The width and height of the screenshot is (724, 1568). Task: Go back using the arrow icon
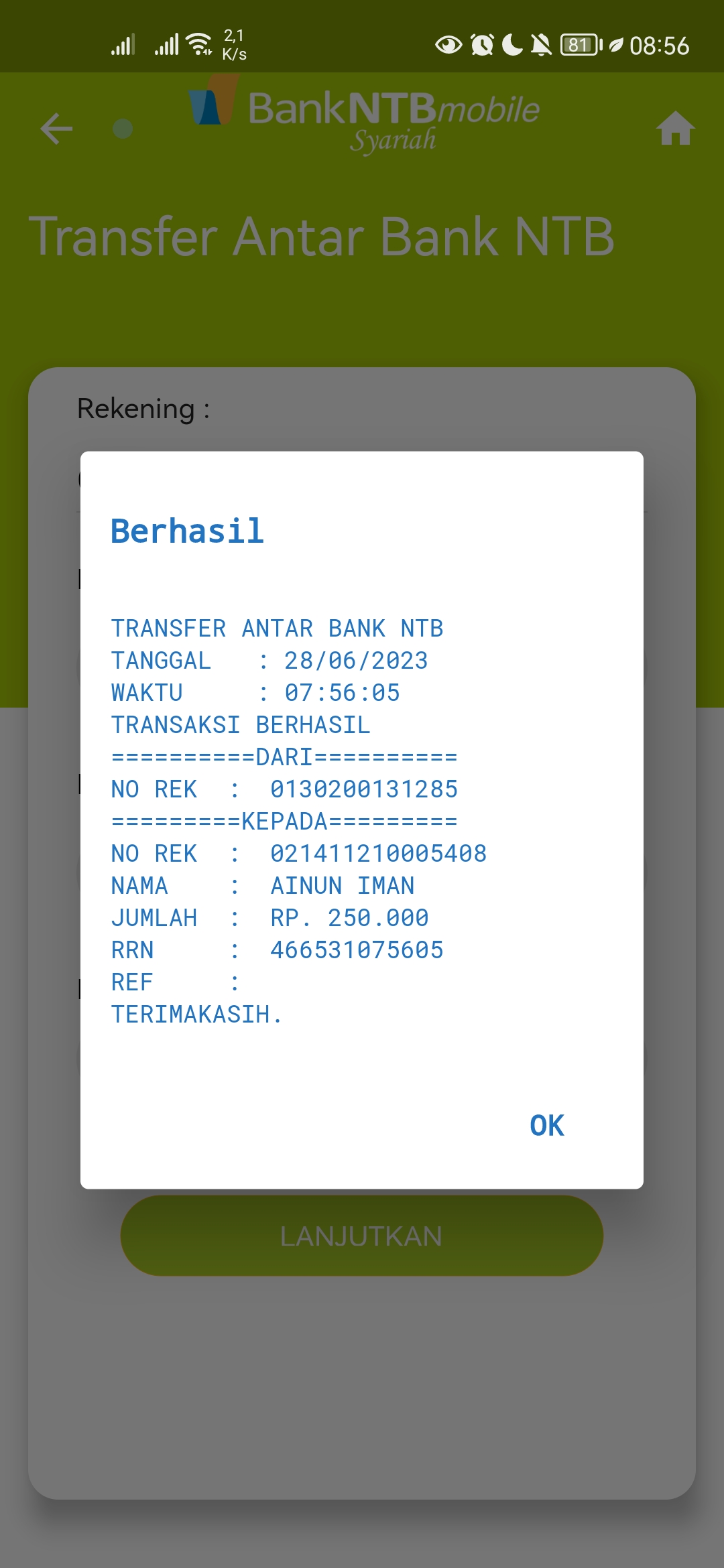pyautogui.click(x=56, y=129)
